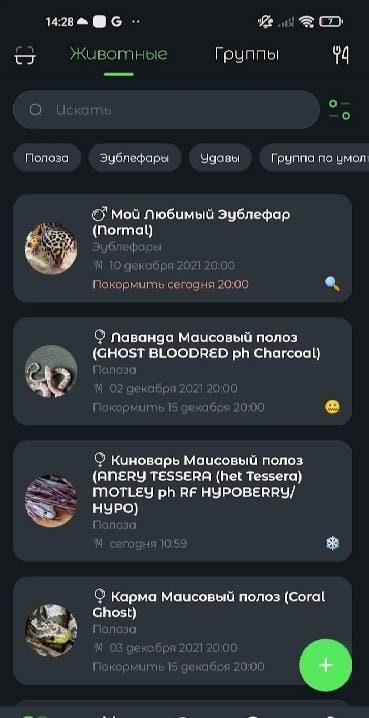This screenshot has width=369, height=718.
Task: Open the filter settings icon
Action: [x=340, y=110]
